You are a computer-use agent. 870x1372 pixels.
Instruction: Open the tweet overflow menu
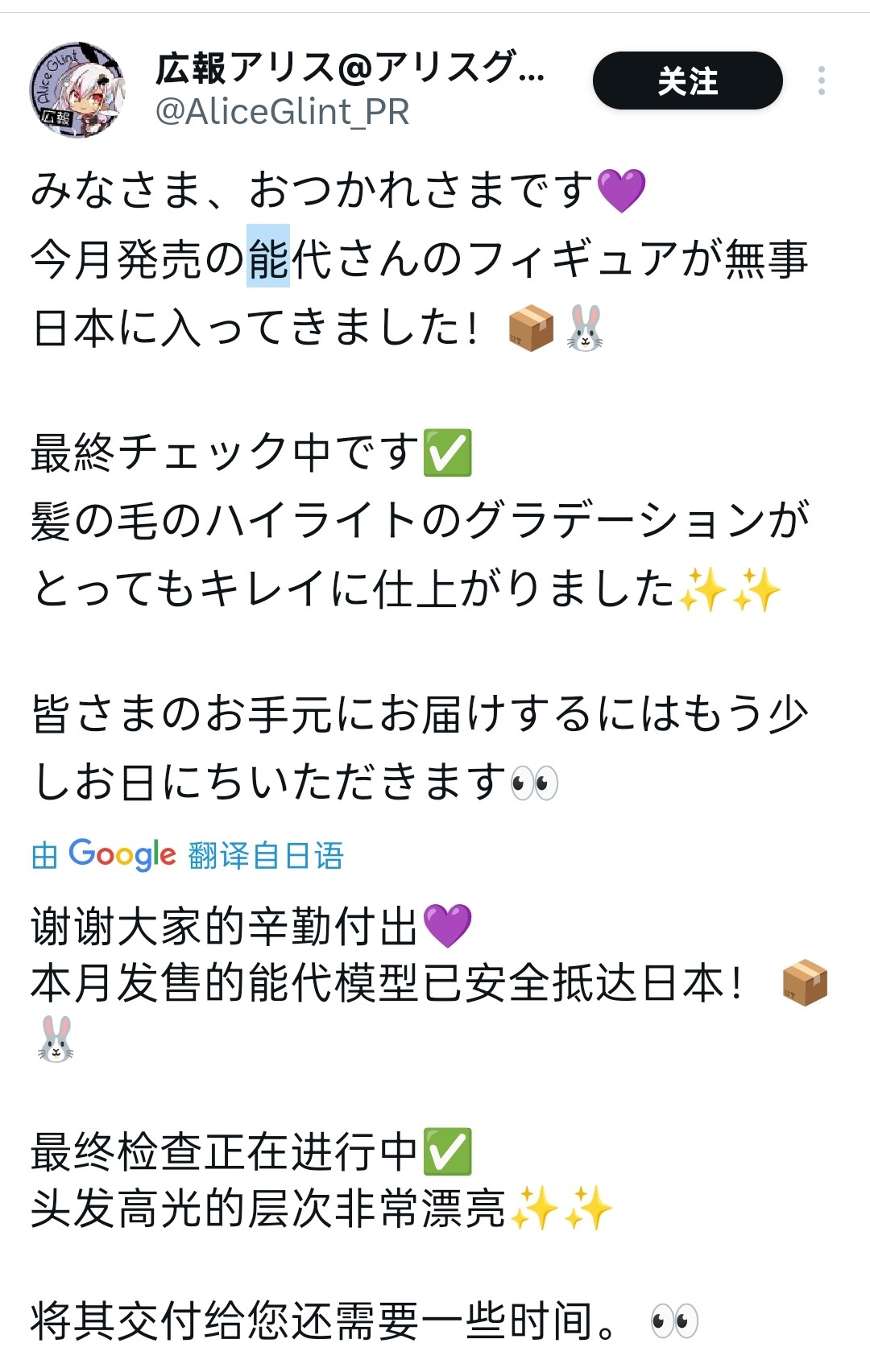(x=821, y=81)
